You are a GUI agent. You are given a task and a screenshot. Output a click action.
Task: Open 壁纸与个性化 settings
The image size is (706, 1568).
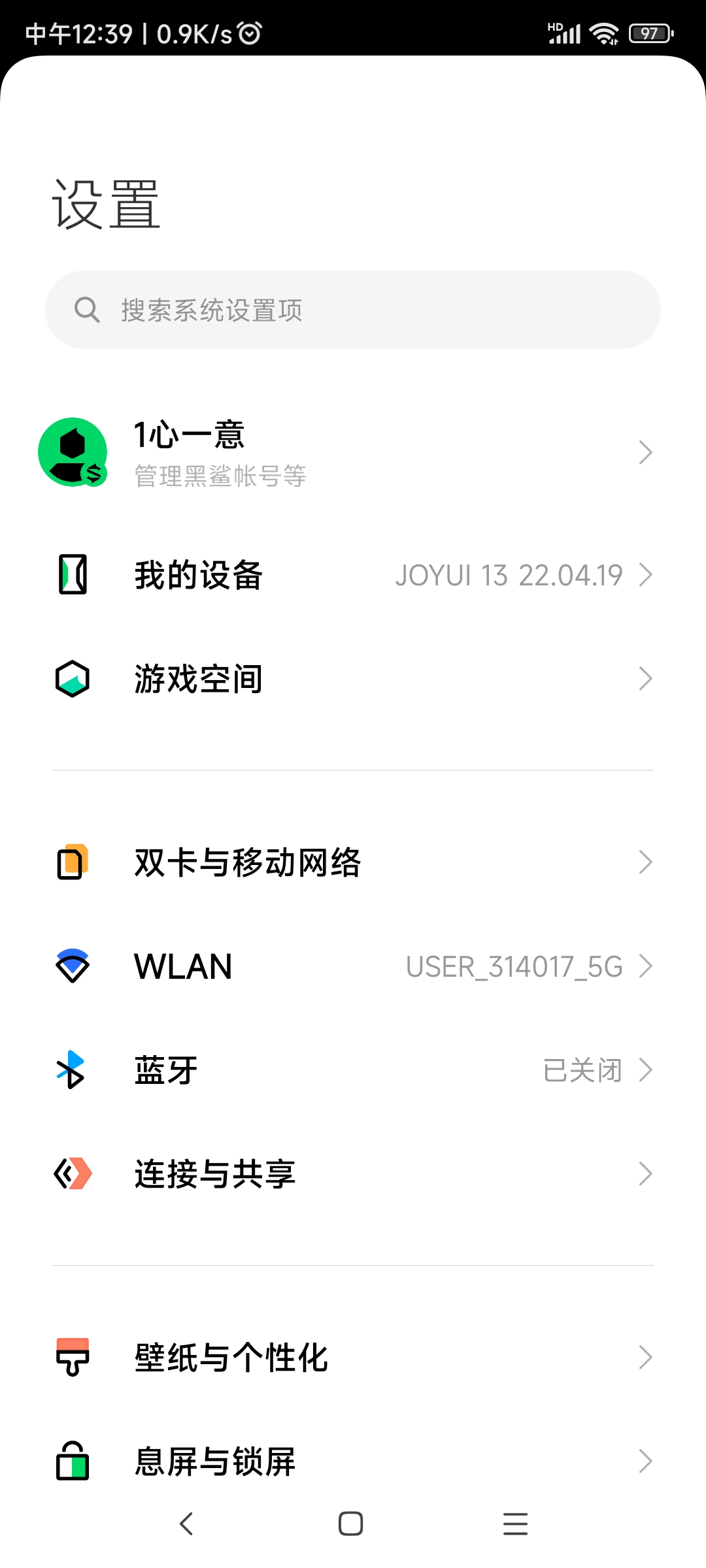[353, 1358]
